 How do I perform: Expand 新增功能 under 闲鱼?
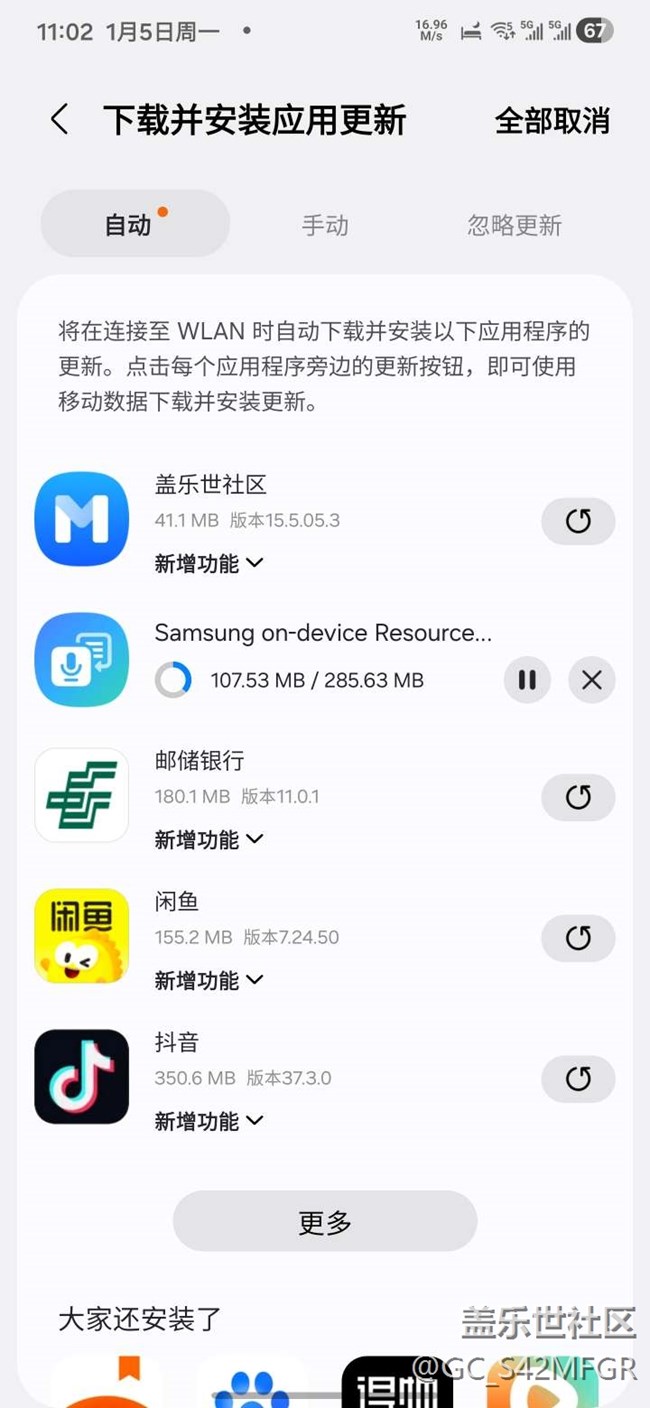pyautogui.click(x=209, y=981)
